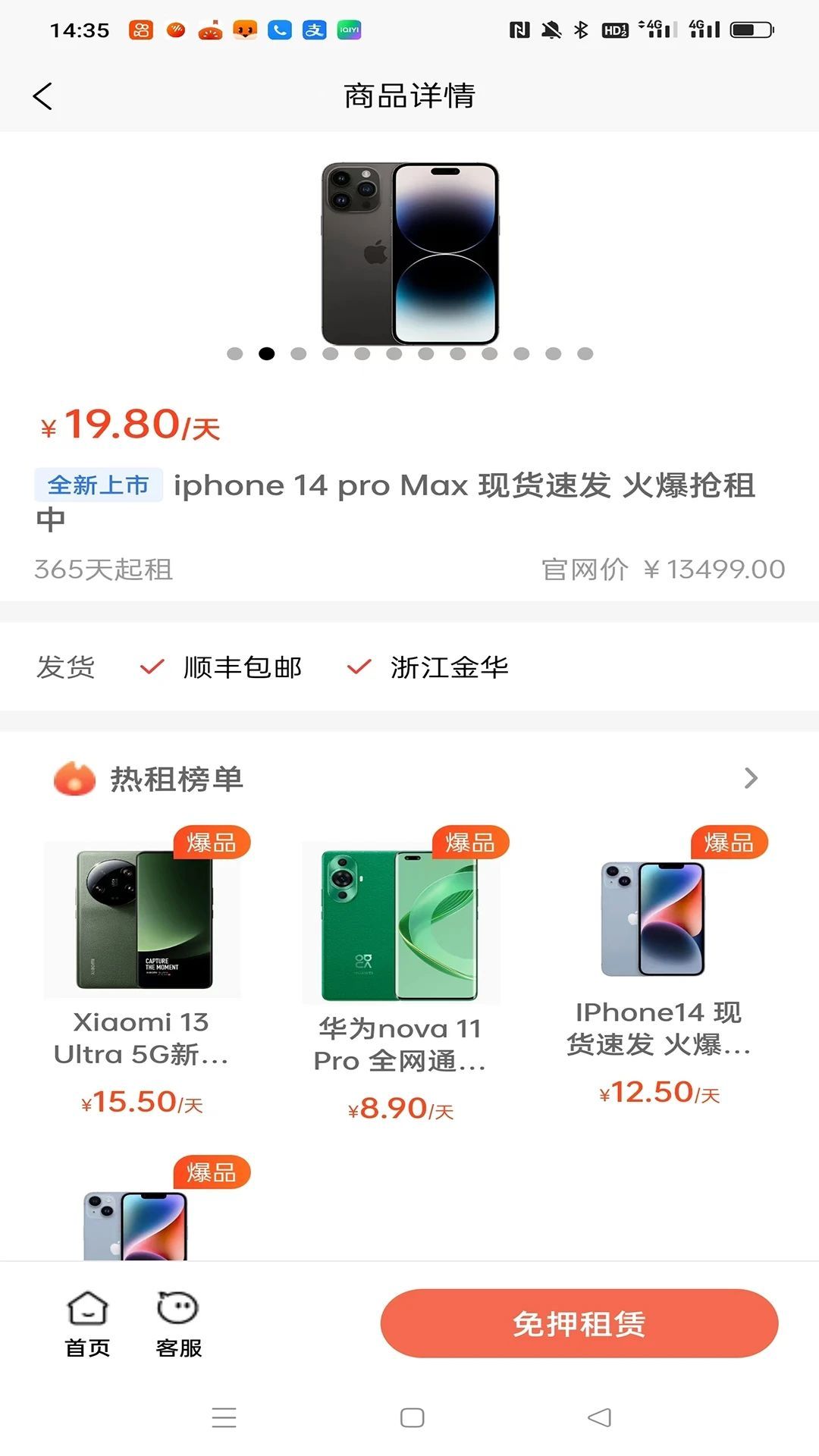The height and width of the screenshot is (1456, 819).
Task: Tap the system recent apps button
Action: point(224,1417)
